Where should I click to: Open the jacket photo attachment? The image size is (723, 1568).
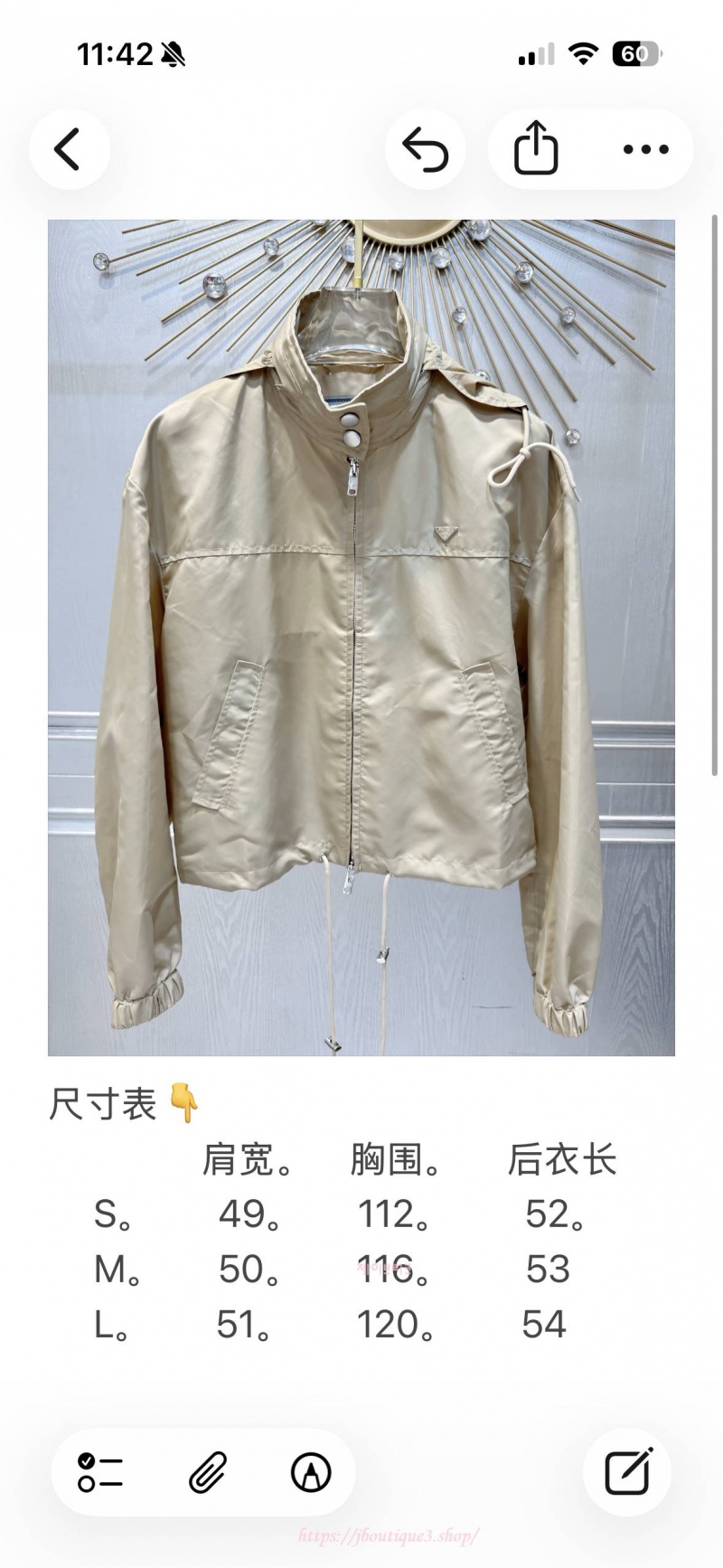point(361,638)
